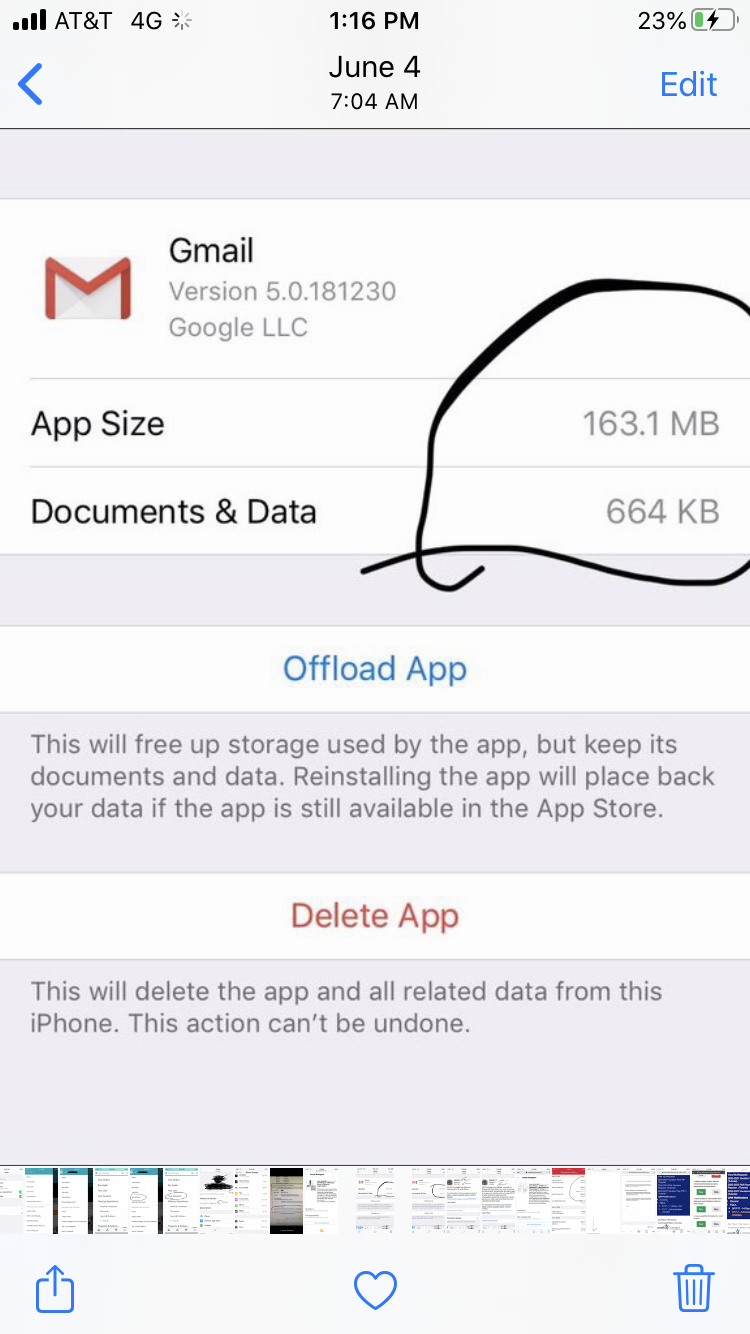Viewport: 750px width, 1334px height.
Task: Share this photo
Action: (x=55, y=1288)
